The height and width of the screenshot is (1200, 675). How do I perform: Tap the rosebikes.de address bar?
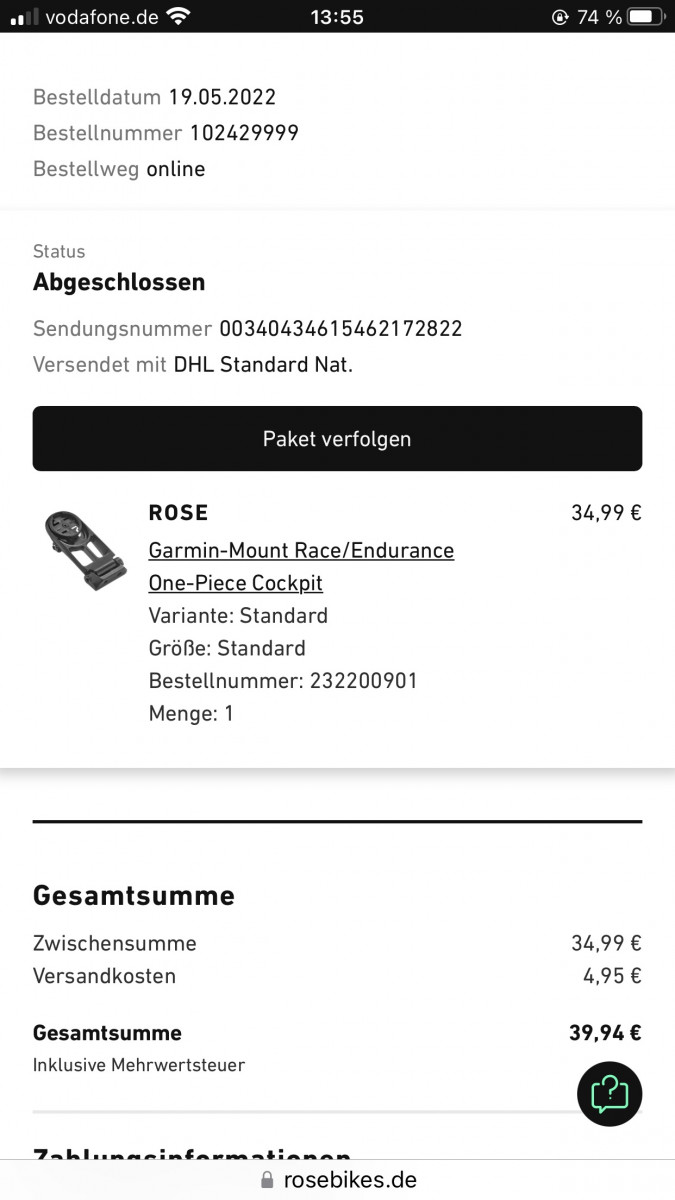click(x=338, y=1179)
